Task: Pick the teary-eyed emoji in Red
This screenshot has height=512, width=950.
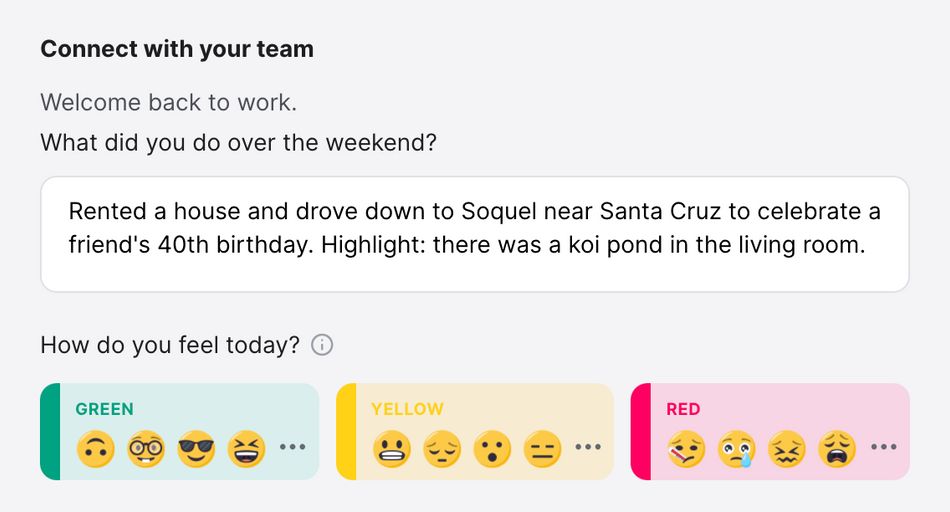Action: [x=737, y=449]
